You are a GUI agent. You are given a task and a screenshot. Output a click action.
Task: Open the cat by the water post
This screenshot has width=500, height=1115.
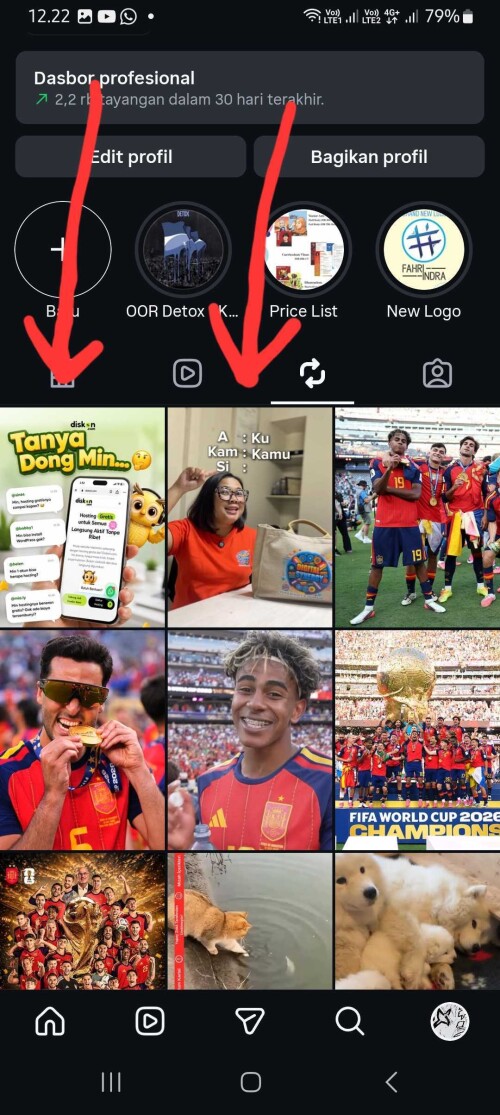pyautogui.click(x=250, y=921)
